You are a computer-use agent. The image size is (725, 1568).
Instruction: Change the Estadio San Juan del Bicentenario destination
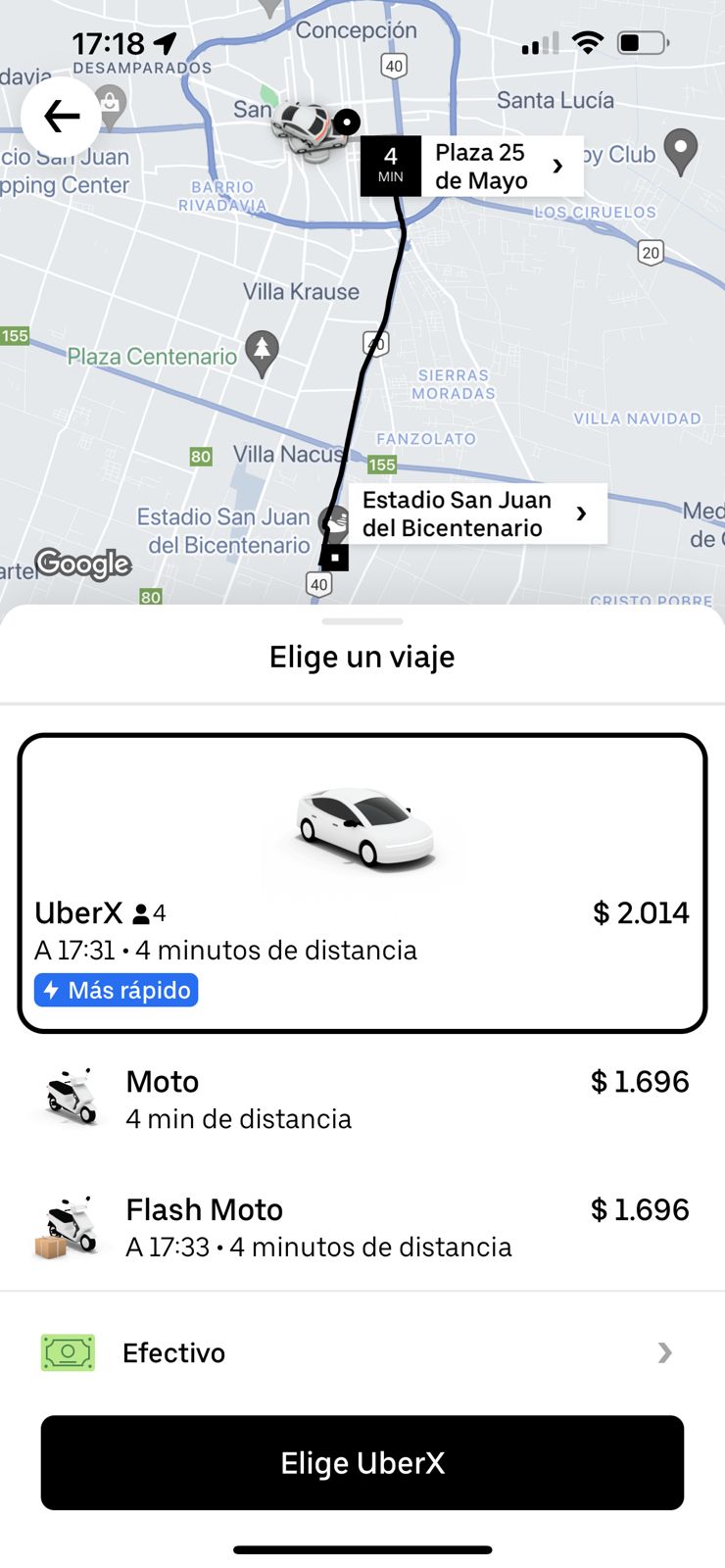pyautogui.click(x=477, y=514)
